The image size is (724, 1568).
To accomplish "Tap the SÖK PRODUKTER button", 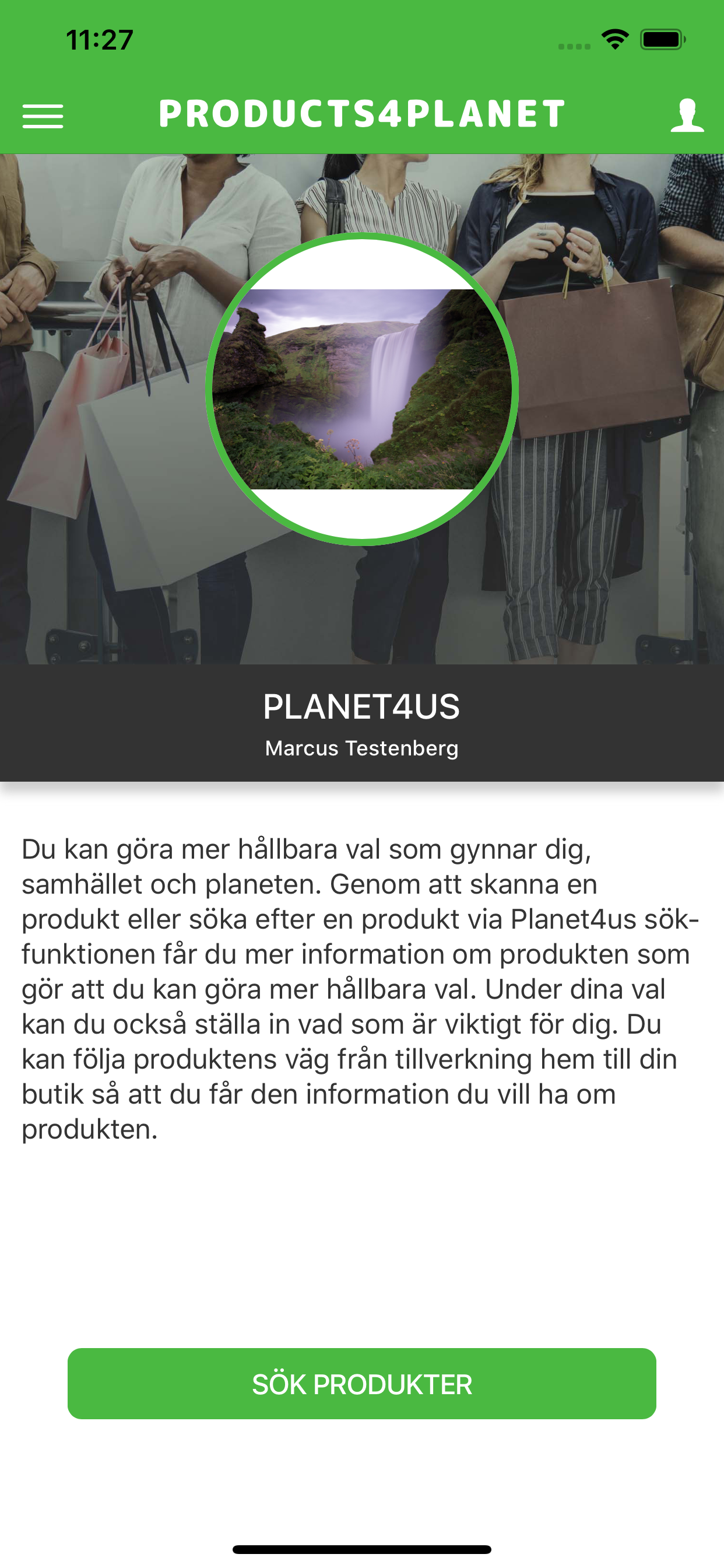I will coord(362,1384).
